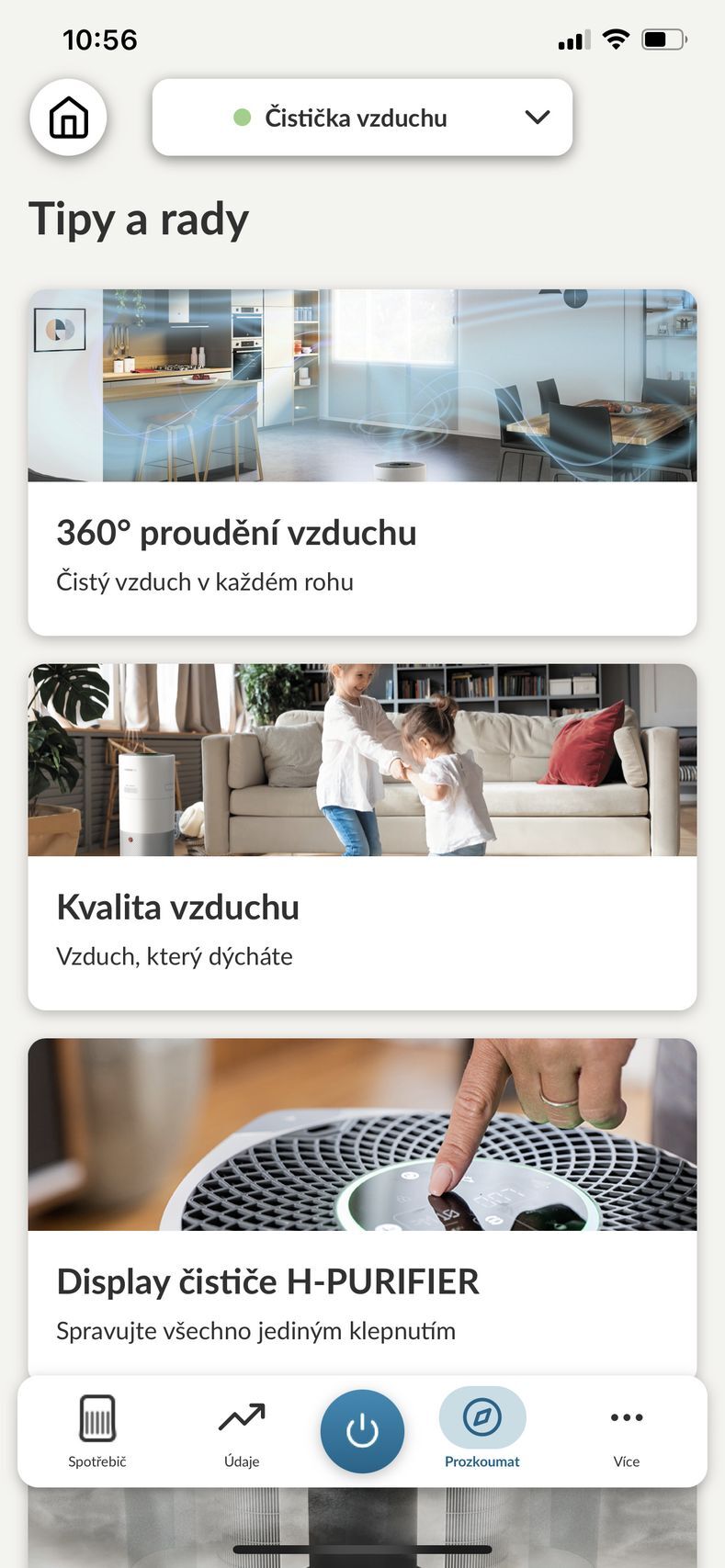Open the Více menu tab
Image resolution: width=725 pixels, height=1568 pixels.
coord(626,1431)
